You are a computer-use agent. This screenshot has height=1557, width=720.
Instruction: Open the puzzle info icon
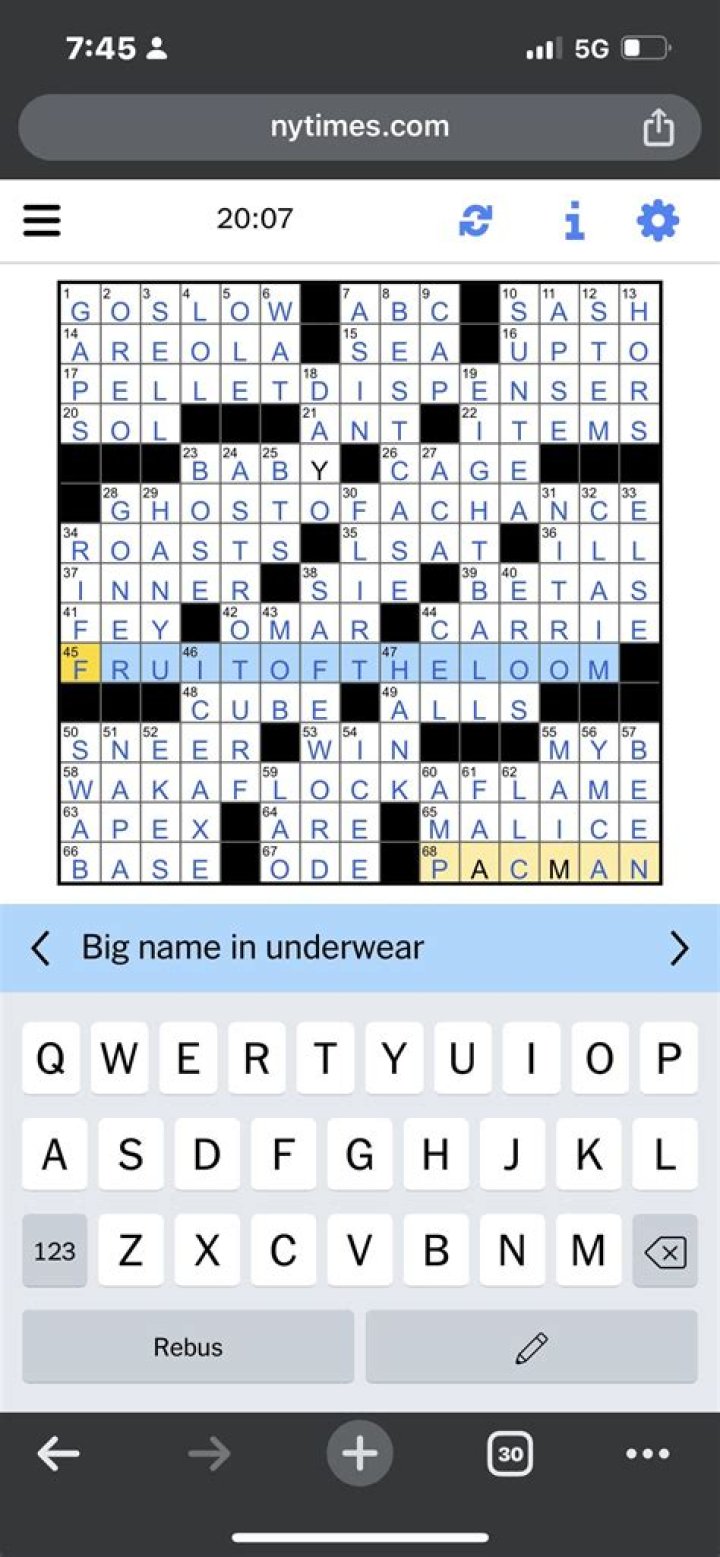pyautogui.click(x=574, y=220)
